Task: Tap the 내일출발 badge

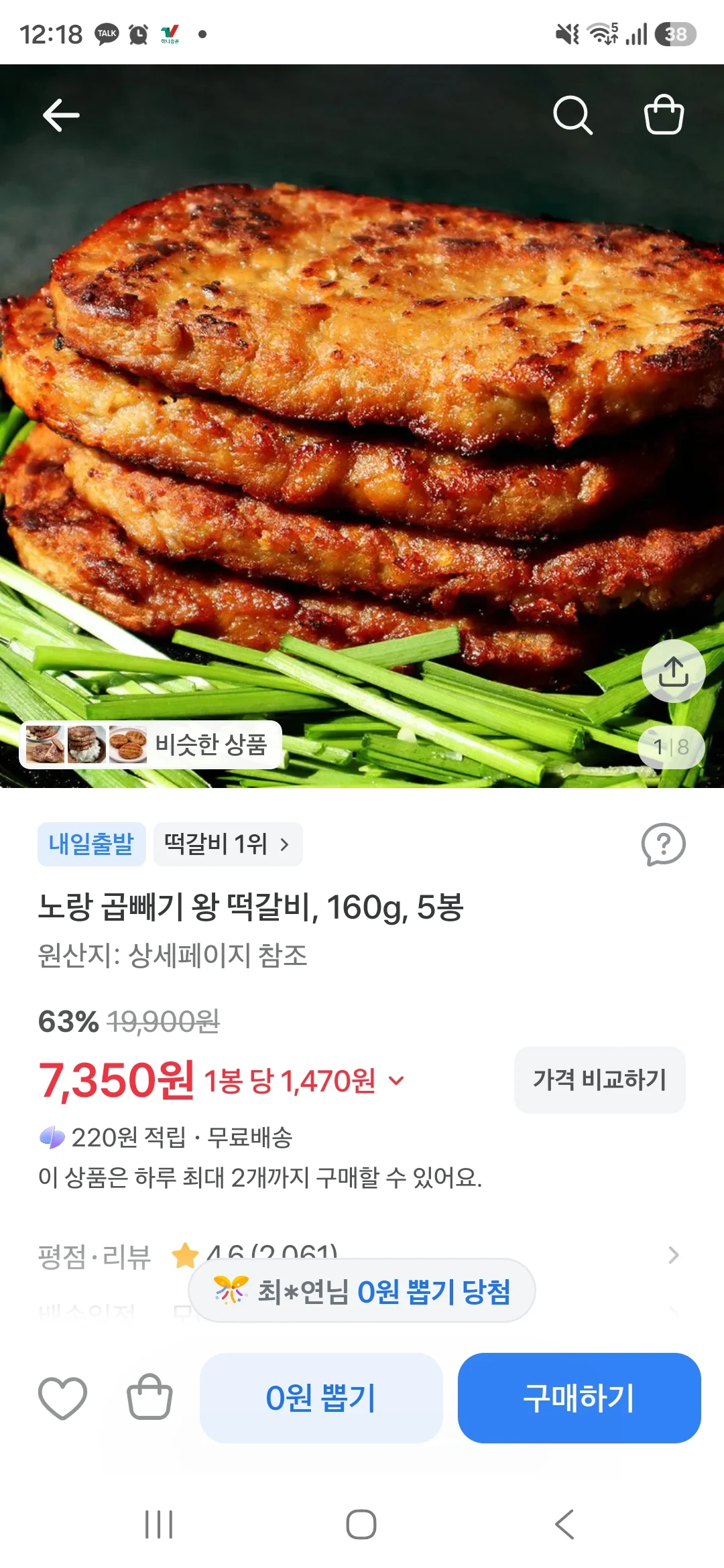Action: pos(91,844)
